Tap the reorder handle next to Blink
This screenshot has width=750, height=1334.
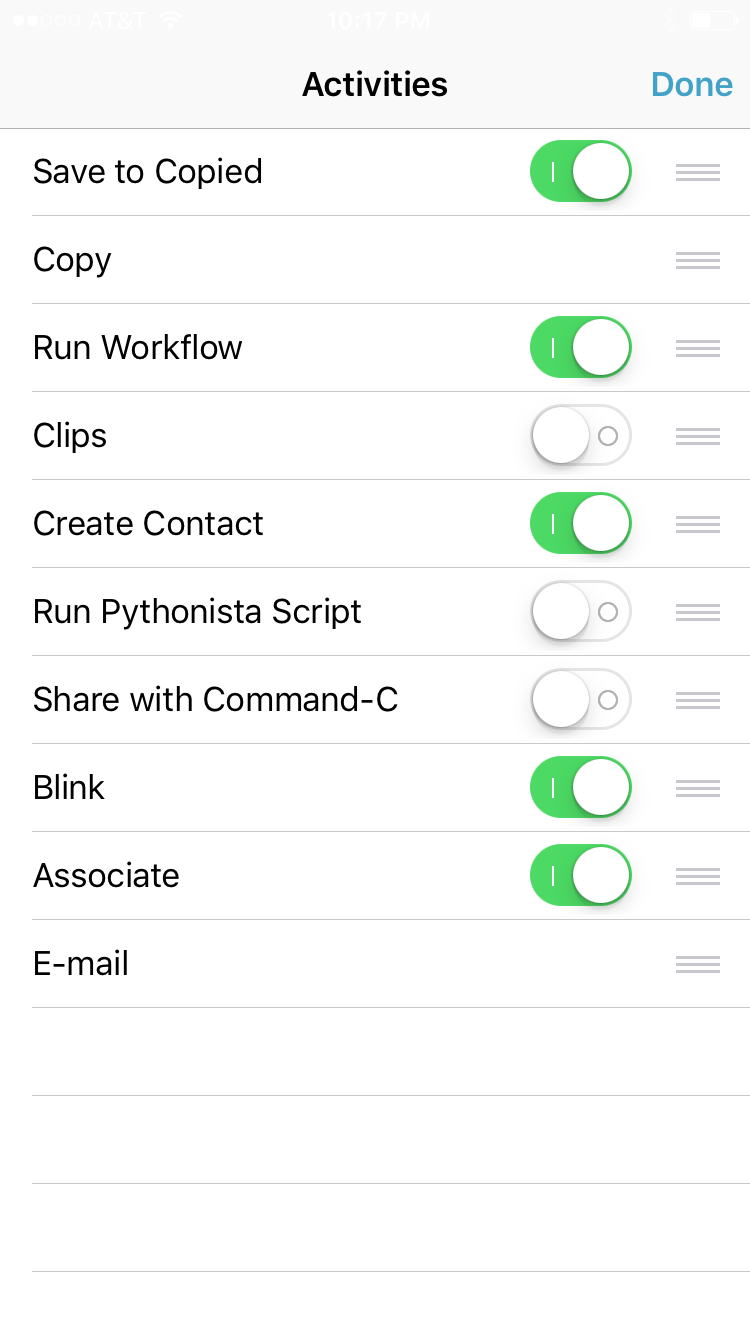pos(697,788)
